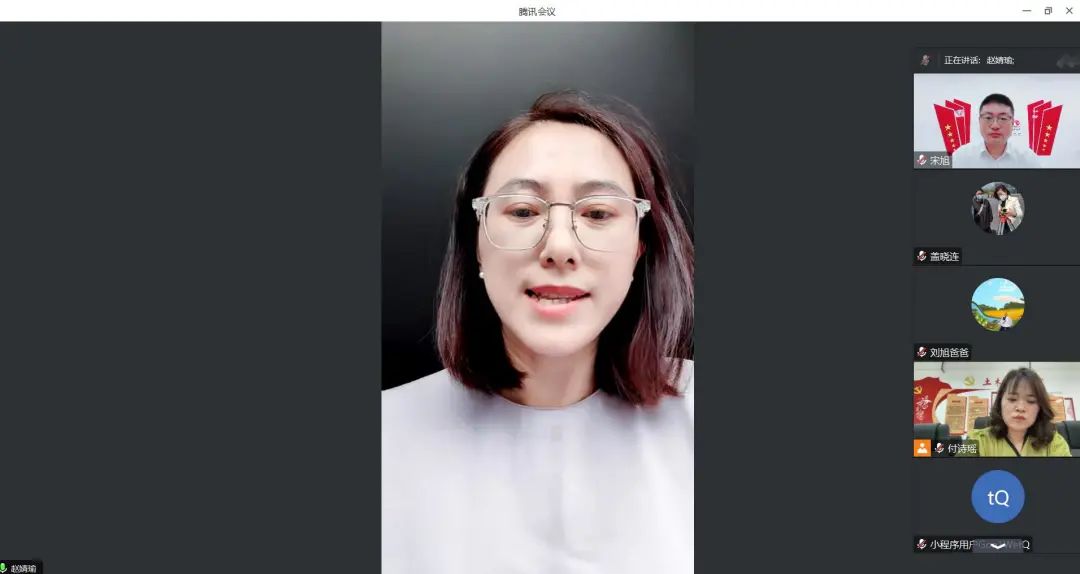Restore down the meeting window

click(1048, 11)
